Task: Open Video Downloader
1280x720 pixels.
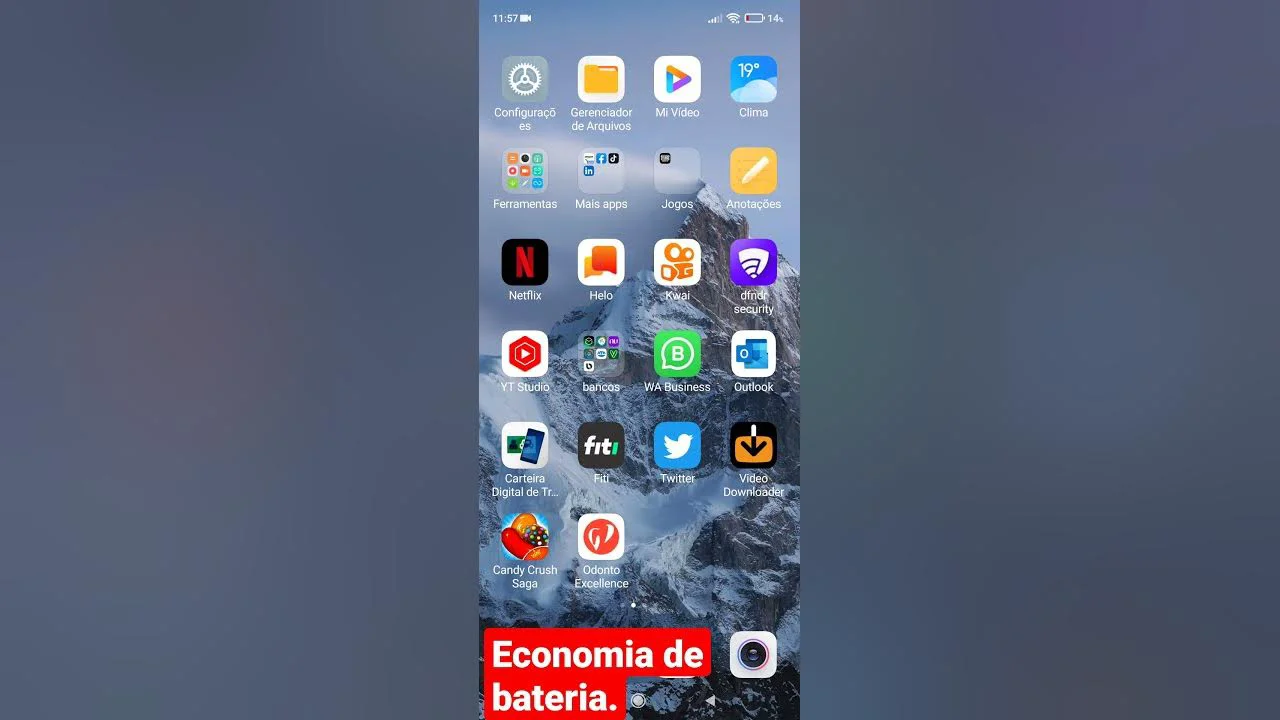Action: (753, 445)
